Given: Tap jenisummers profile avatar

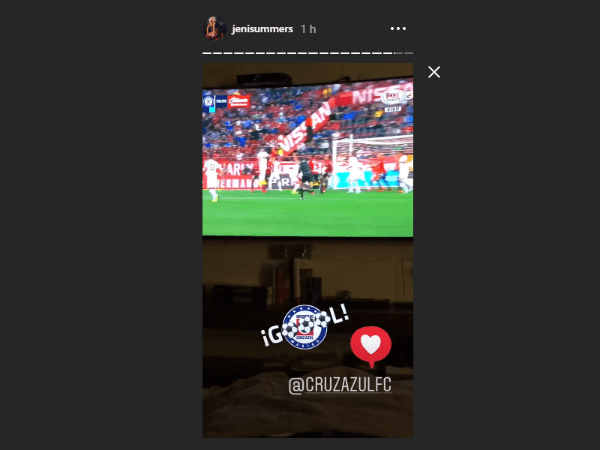Looking at the screenshot, I should tap(215, 29).
